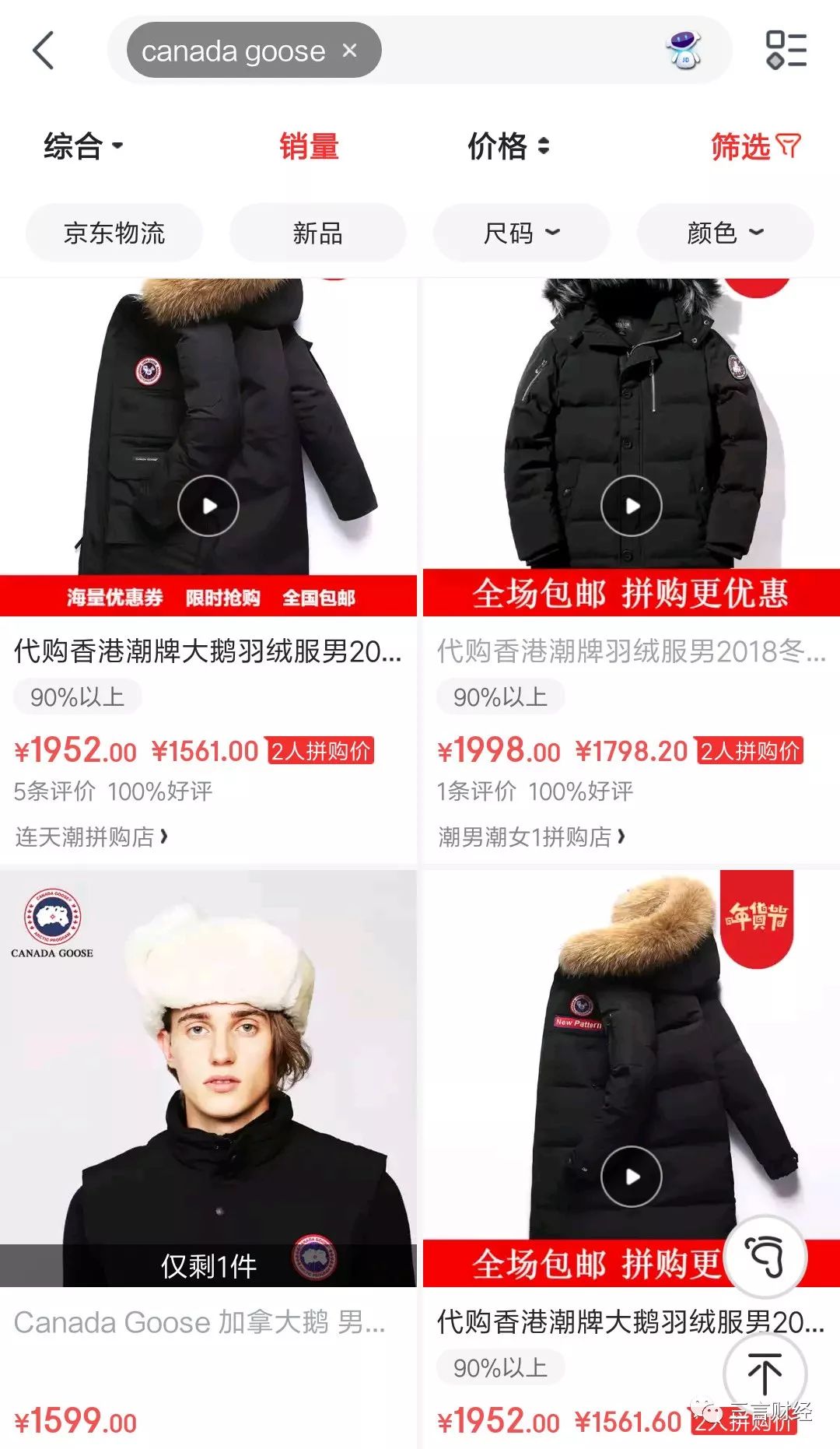Screen dimensions: 840x1449
Task: Open the JD assistant mascot icon
Action: pyautogui.click(x=683, y=51)
